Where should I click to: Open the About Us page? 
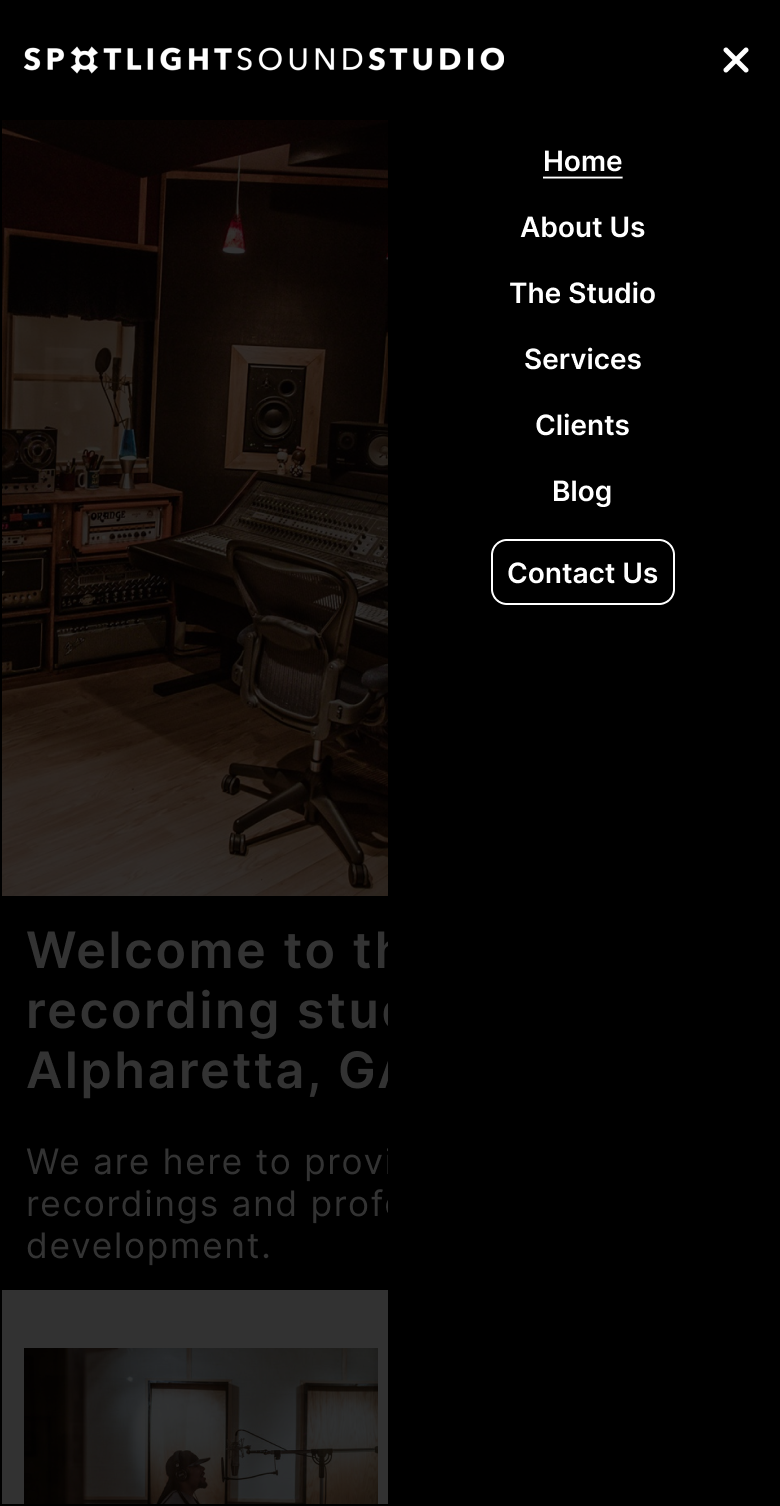583,227
